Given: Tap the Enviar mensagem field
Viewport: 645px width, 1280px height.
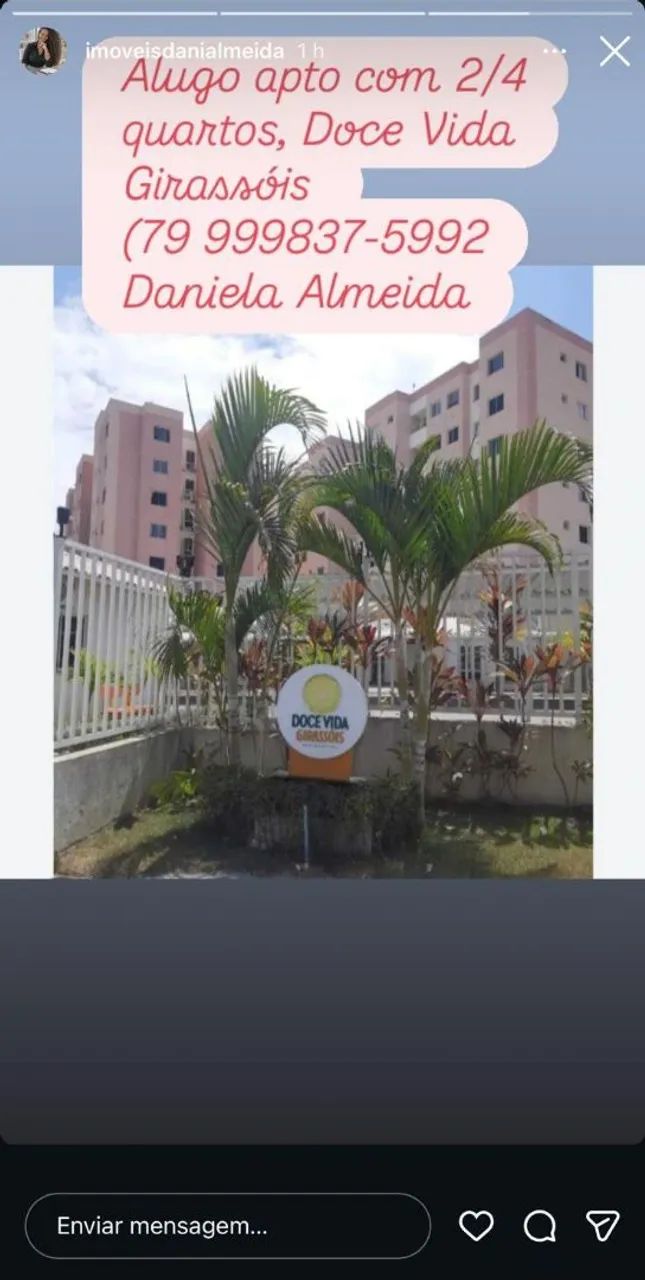Looking at the screenshot, I should 227,1225.
